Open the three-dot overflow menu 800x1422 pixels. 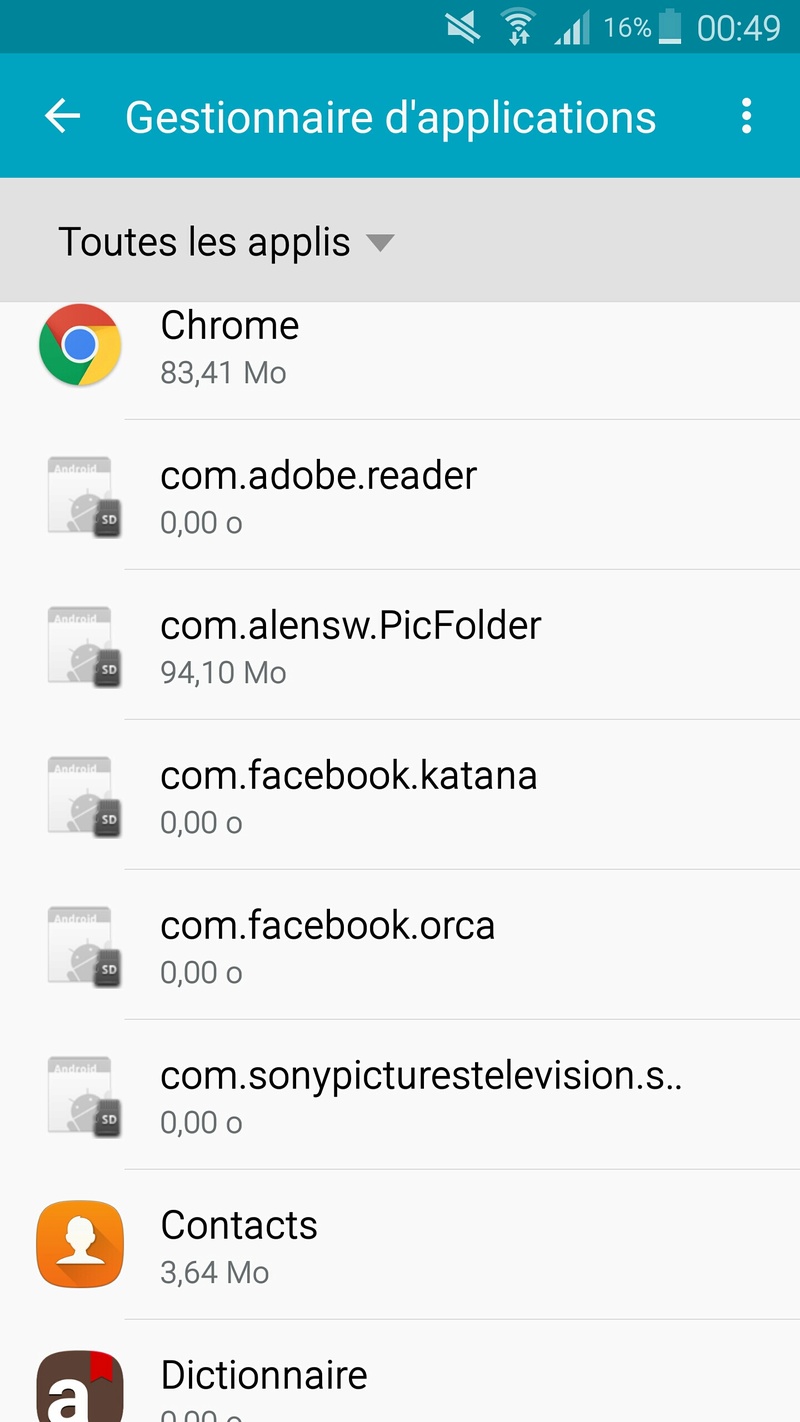click(x=746, y=117)
